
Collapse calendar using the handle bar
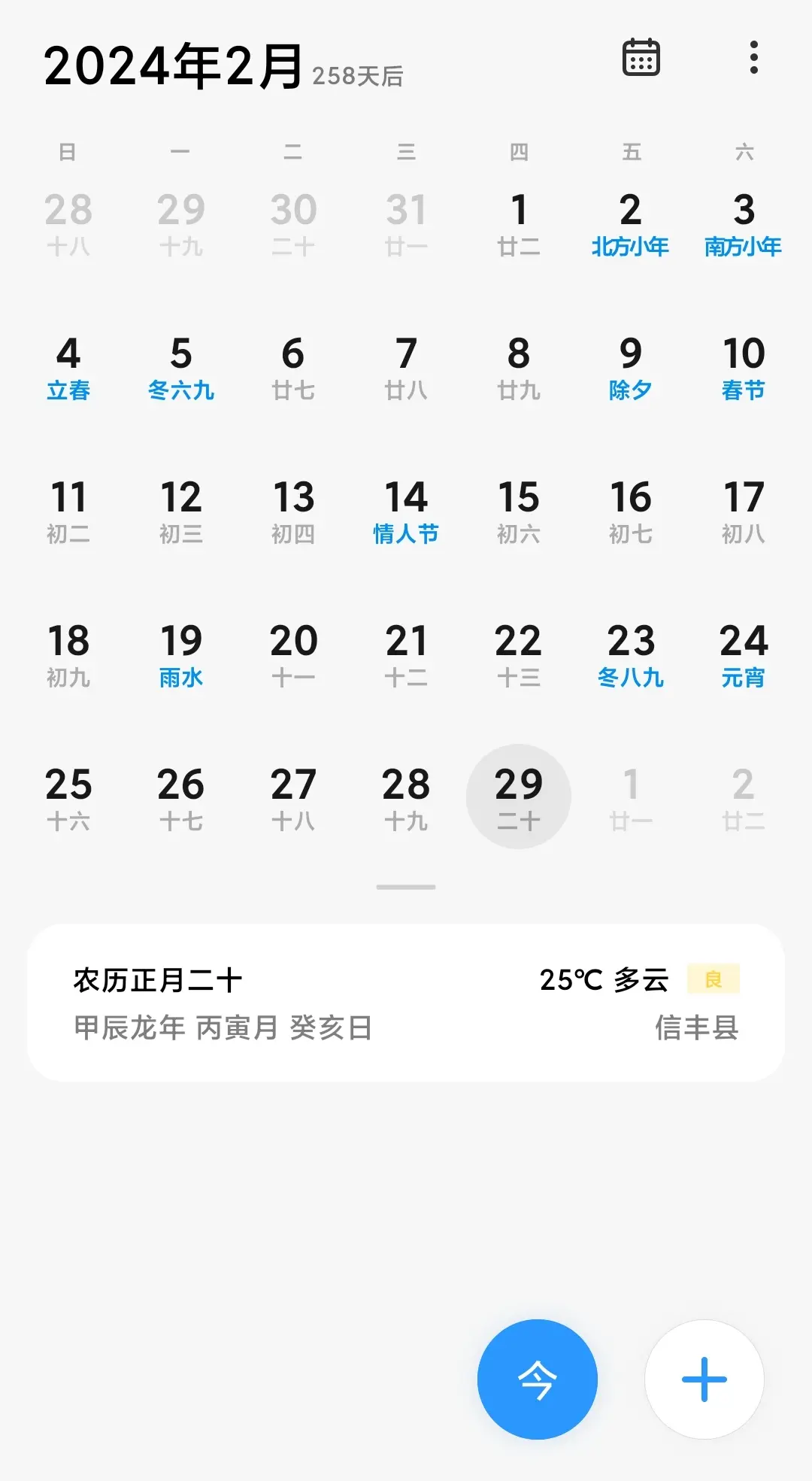pos(406,887)
